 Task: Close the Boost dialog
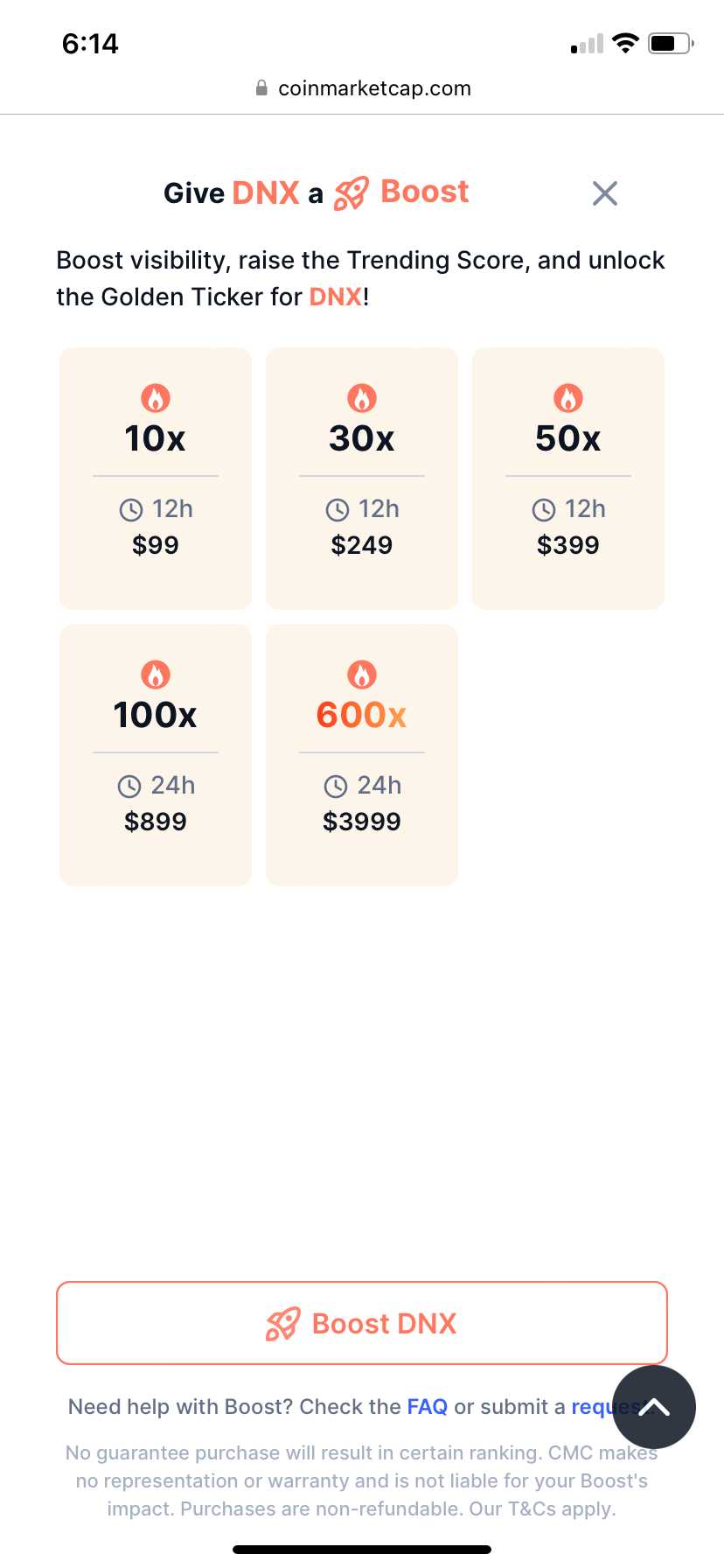(x=604, y=193)
